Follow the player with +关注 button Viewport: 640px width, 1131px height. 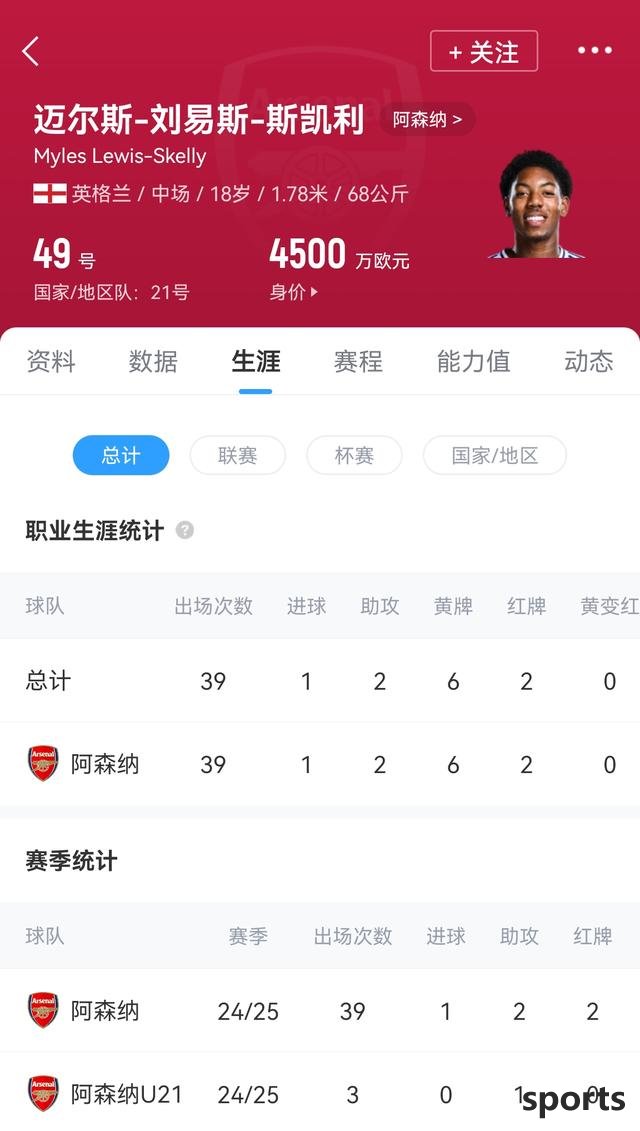483,51
